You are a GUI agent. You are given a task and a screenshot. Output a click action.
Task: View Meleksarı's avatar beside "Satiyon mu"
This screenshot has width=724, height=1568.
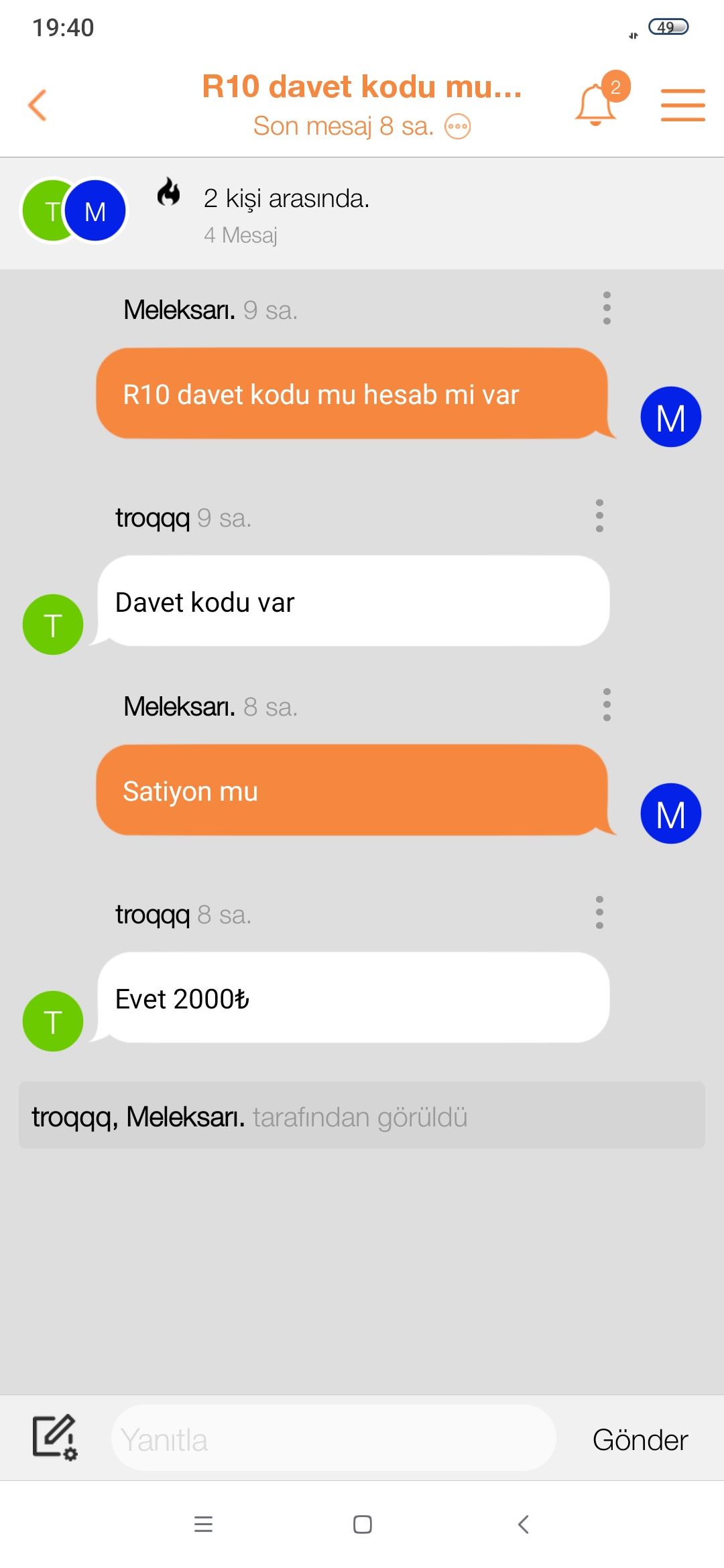[x=670, y=813]
